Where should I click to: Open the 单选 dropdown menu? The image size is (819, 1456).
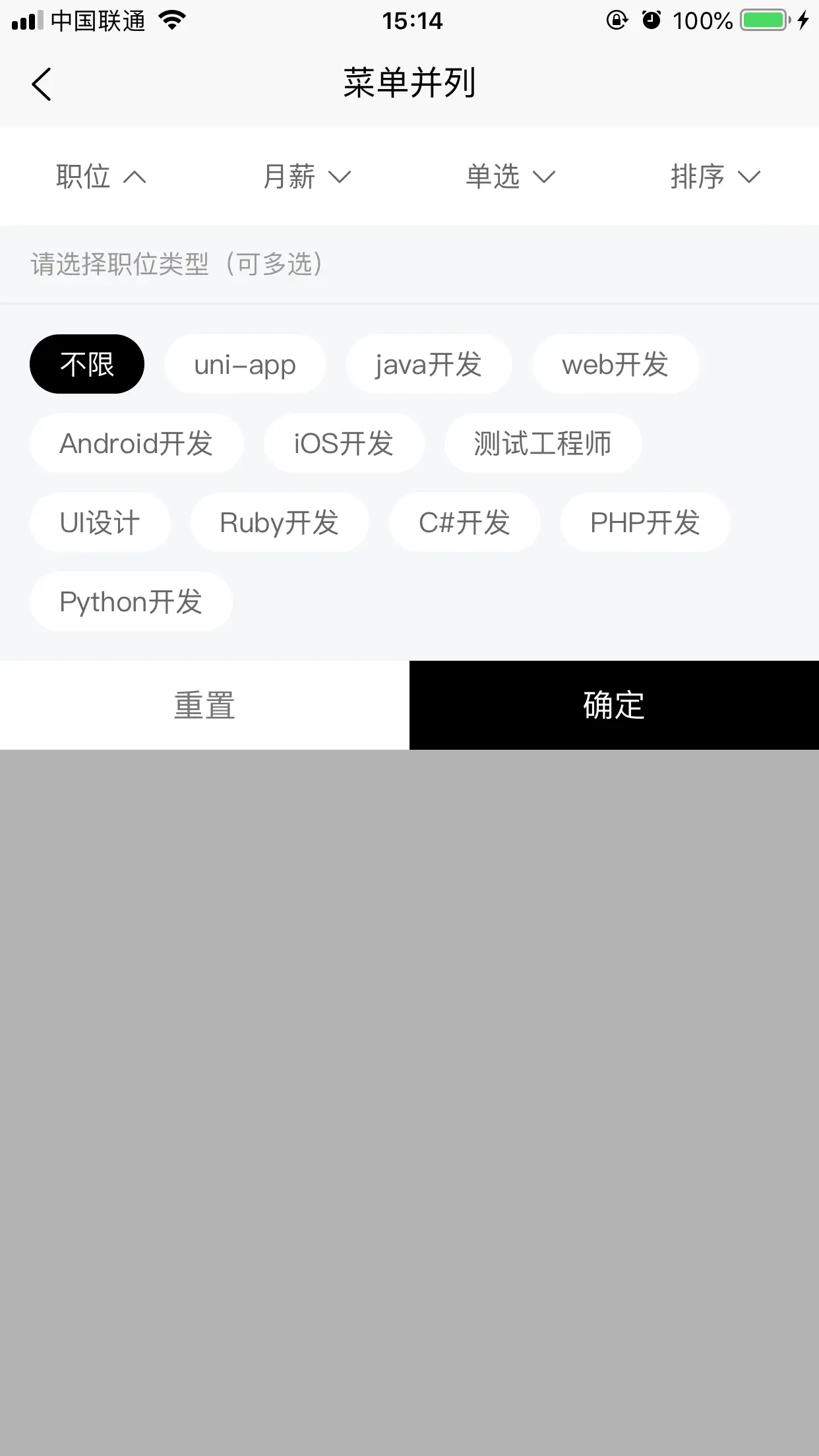[511, 177]
